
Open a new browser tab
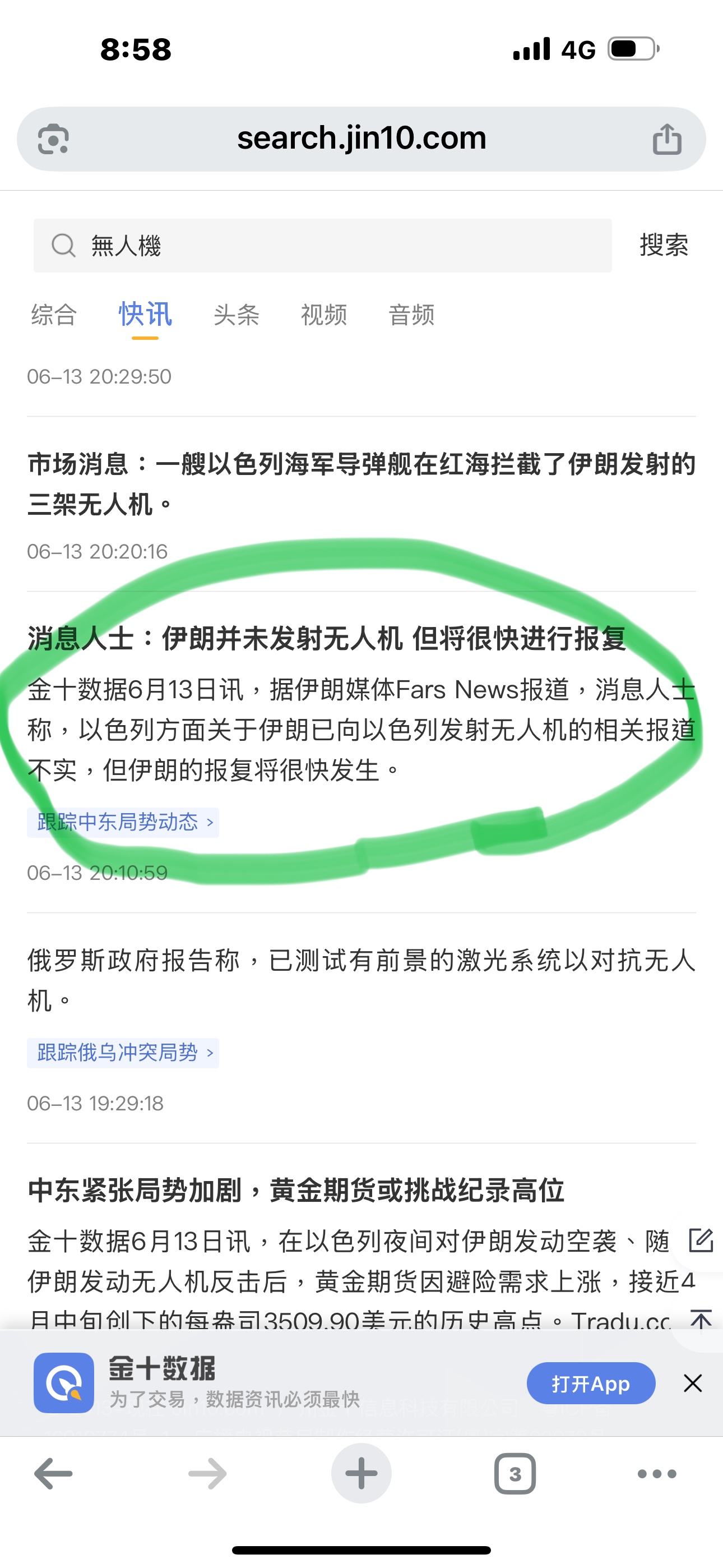click(x=361, y=1474)
